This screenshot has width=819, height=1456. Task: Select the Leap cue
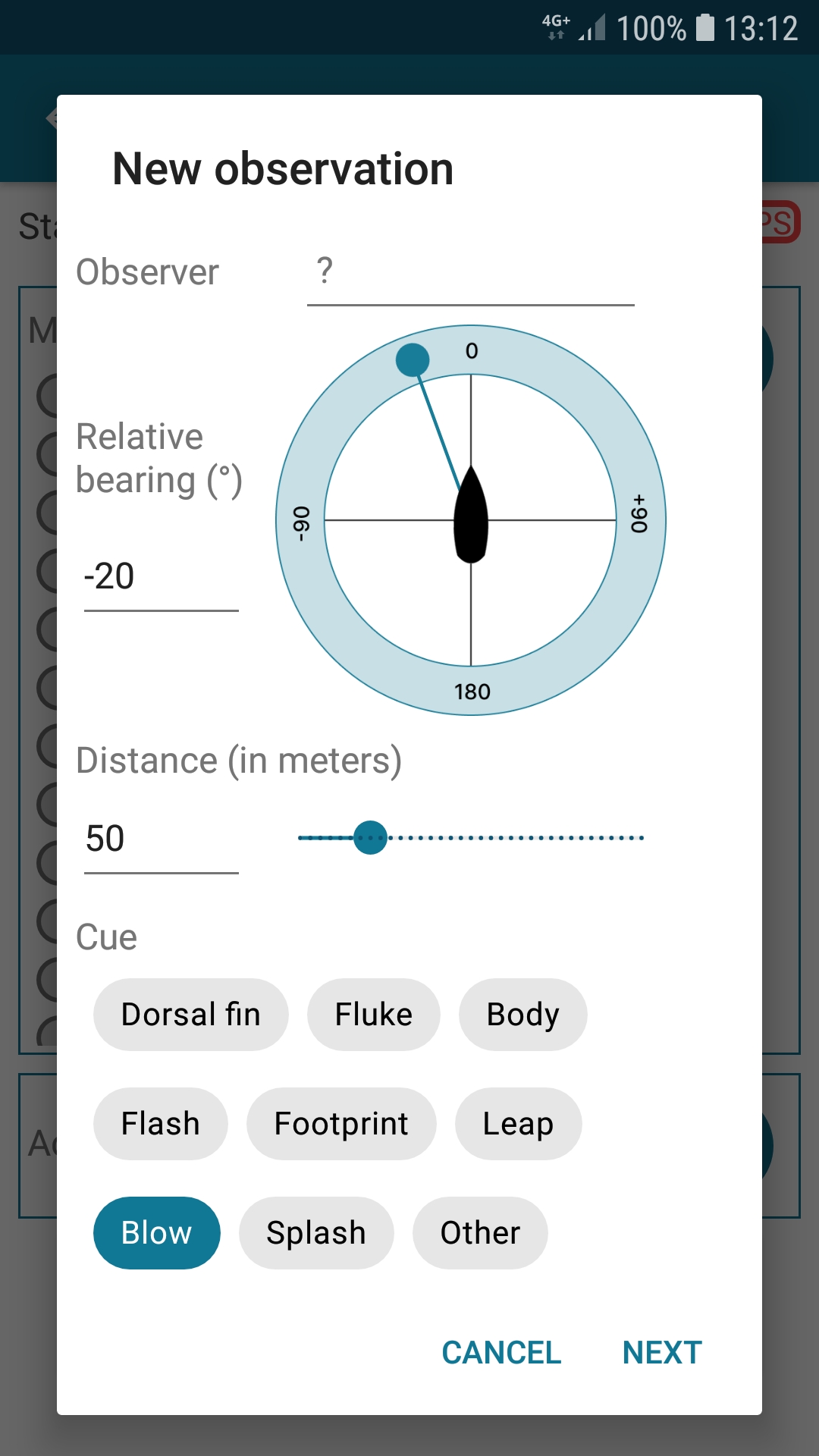519,1124
